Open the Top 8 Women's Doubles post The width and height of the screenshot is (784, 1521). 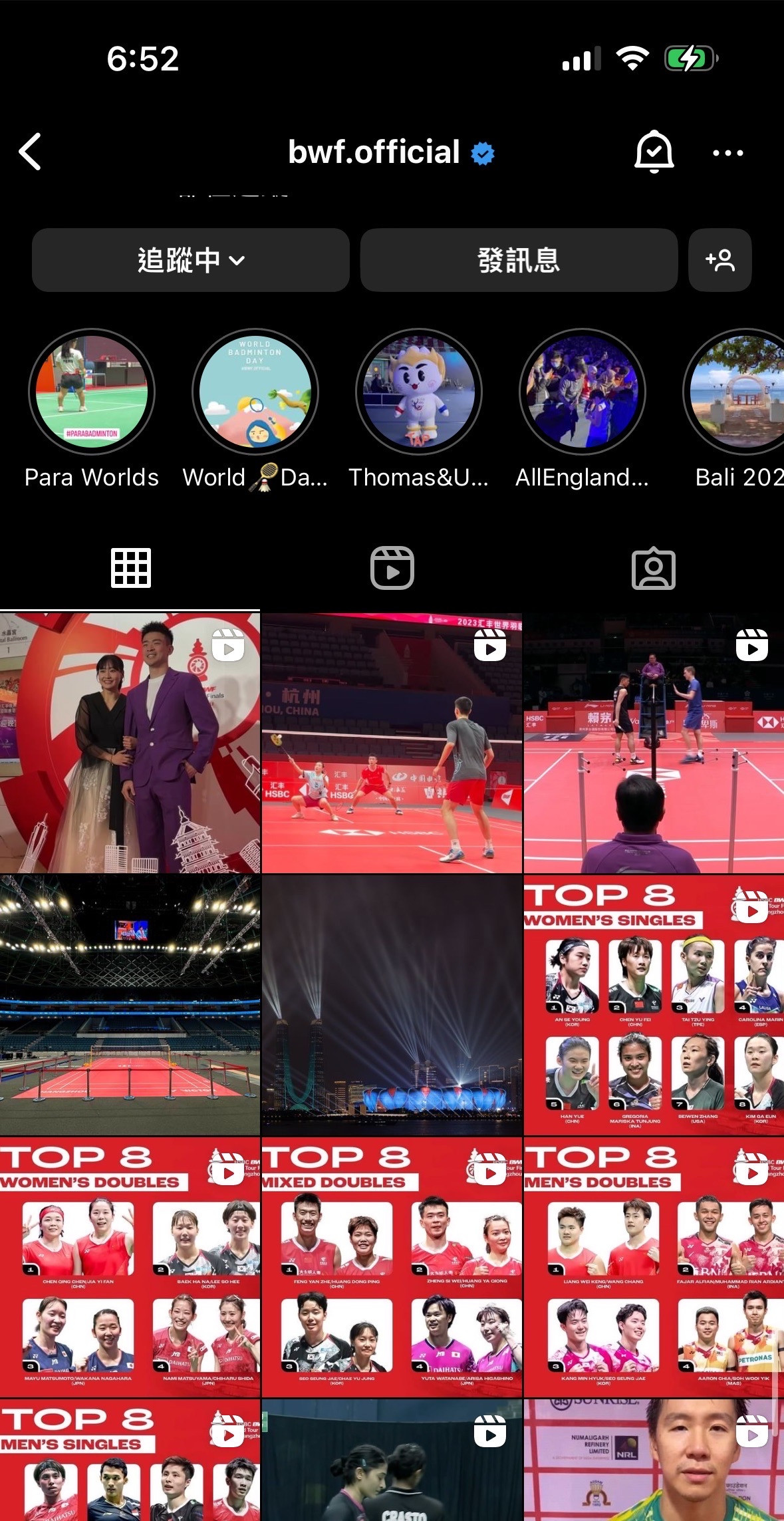pos(130,1267)
